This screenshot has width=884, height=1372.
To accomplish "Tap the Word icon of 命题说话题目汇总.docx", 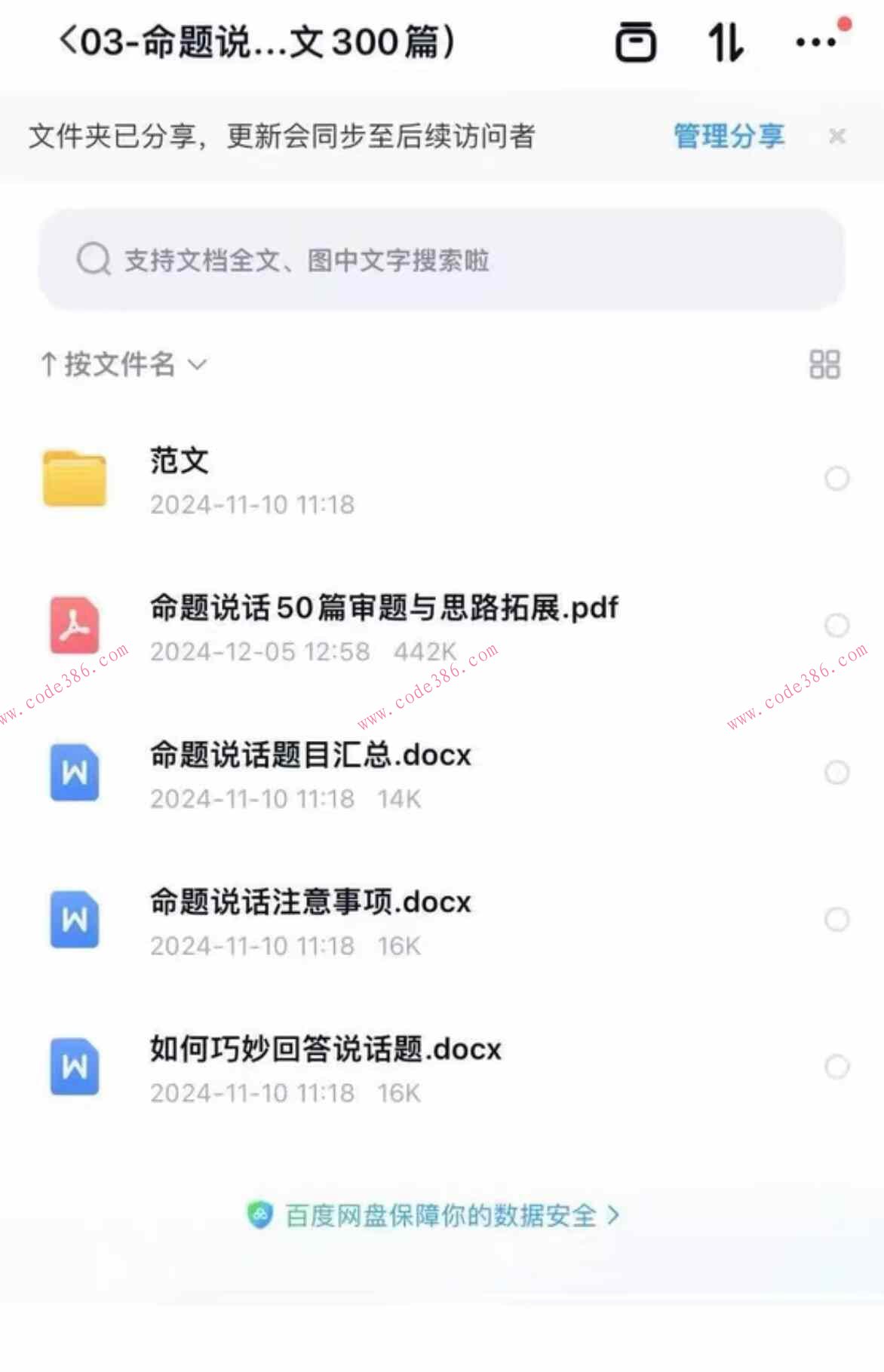I will (x=74, y=773).
